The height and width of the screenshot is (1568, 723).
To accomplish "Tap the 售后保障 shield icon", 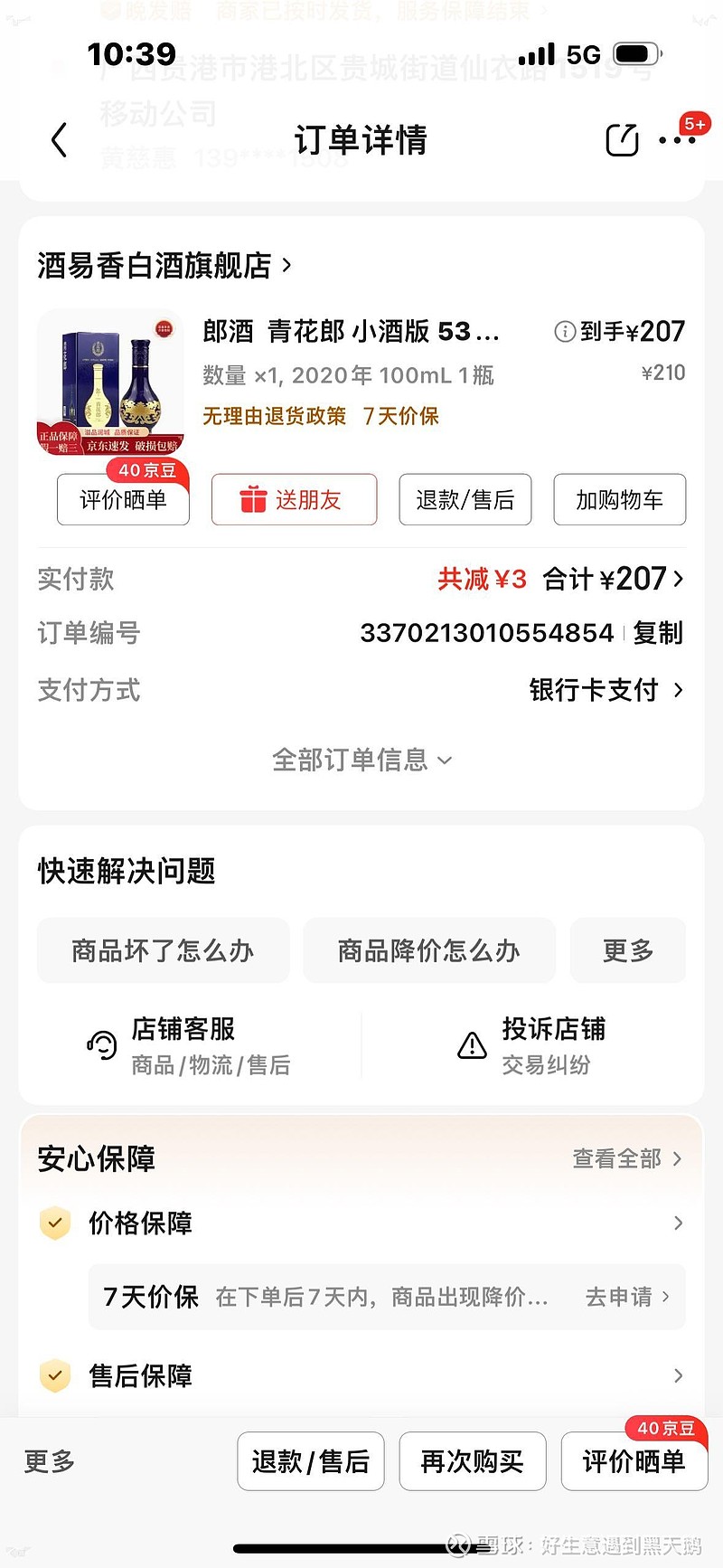I will (x=55, y=1375).
